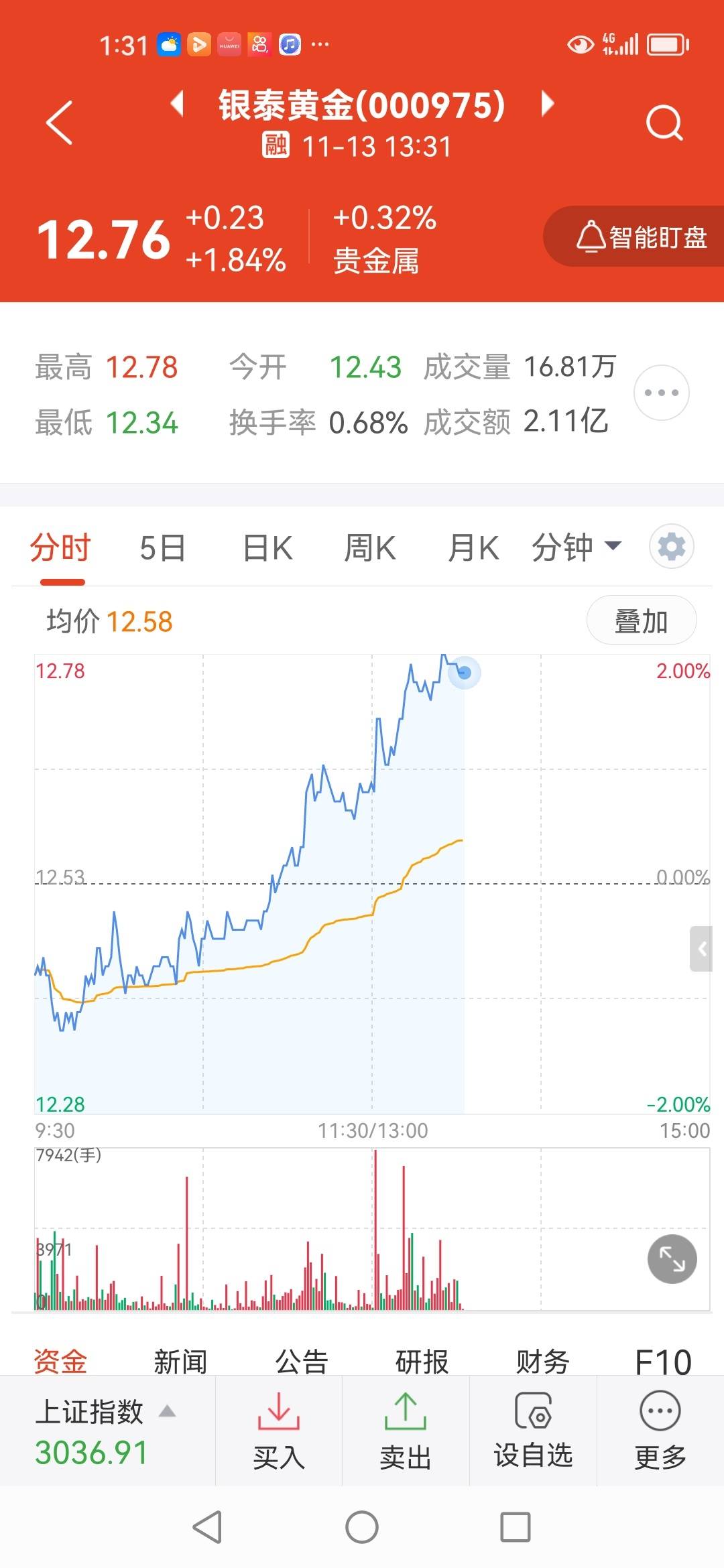Viewport: 724px width, 1568px height.
Task: Expand more quote details with three dots
Action: 662,393
